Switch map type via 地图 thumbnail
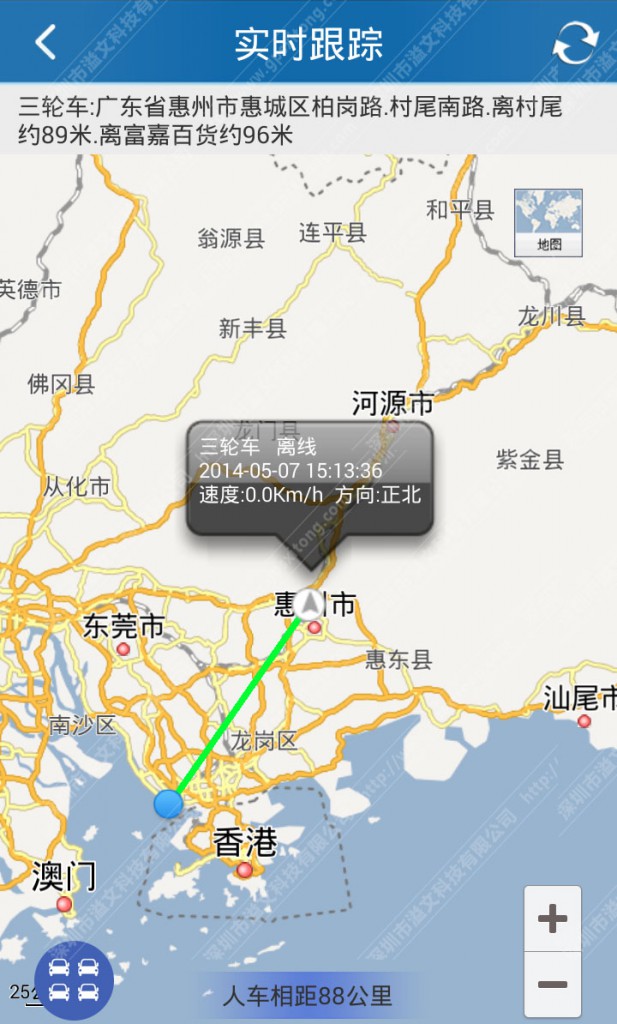This screenshot has height=1024, width=617. [x=548, y=222]
